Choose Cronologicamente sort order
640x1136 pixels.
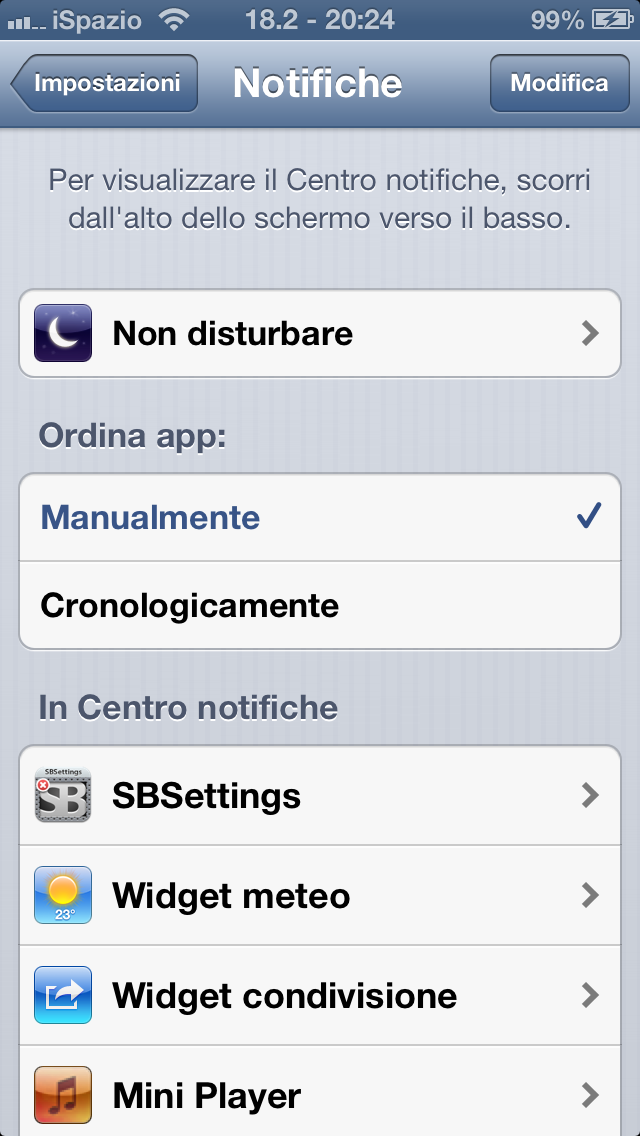320,605
